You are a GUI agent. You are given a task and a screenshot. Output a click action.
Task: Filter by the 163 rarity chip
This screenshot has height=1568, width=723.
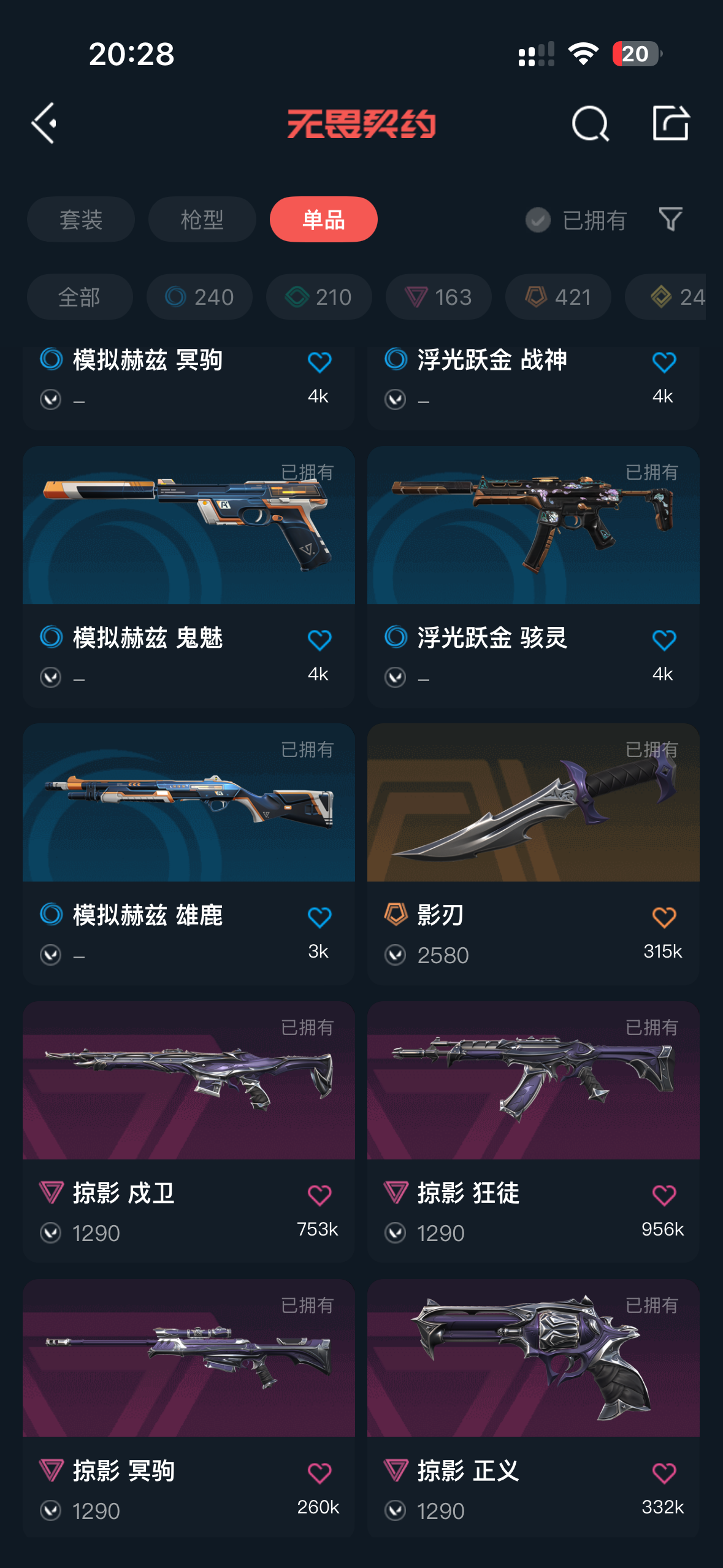click(x=438, y=297)
